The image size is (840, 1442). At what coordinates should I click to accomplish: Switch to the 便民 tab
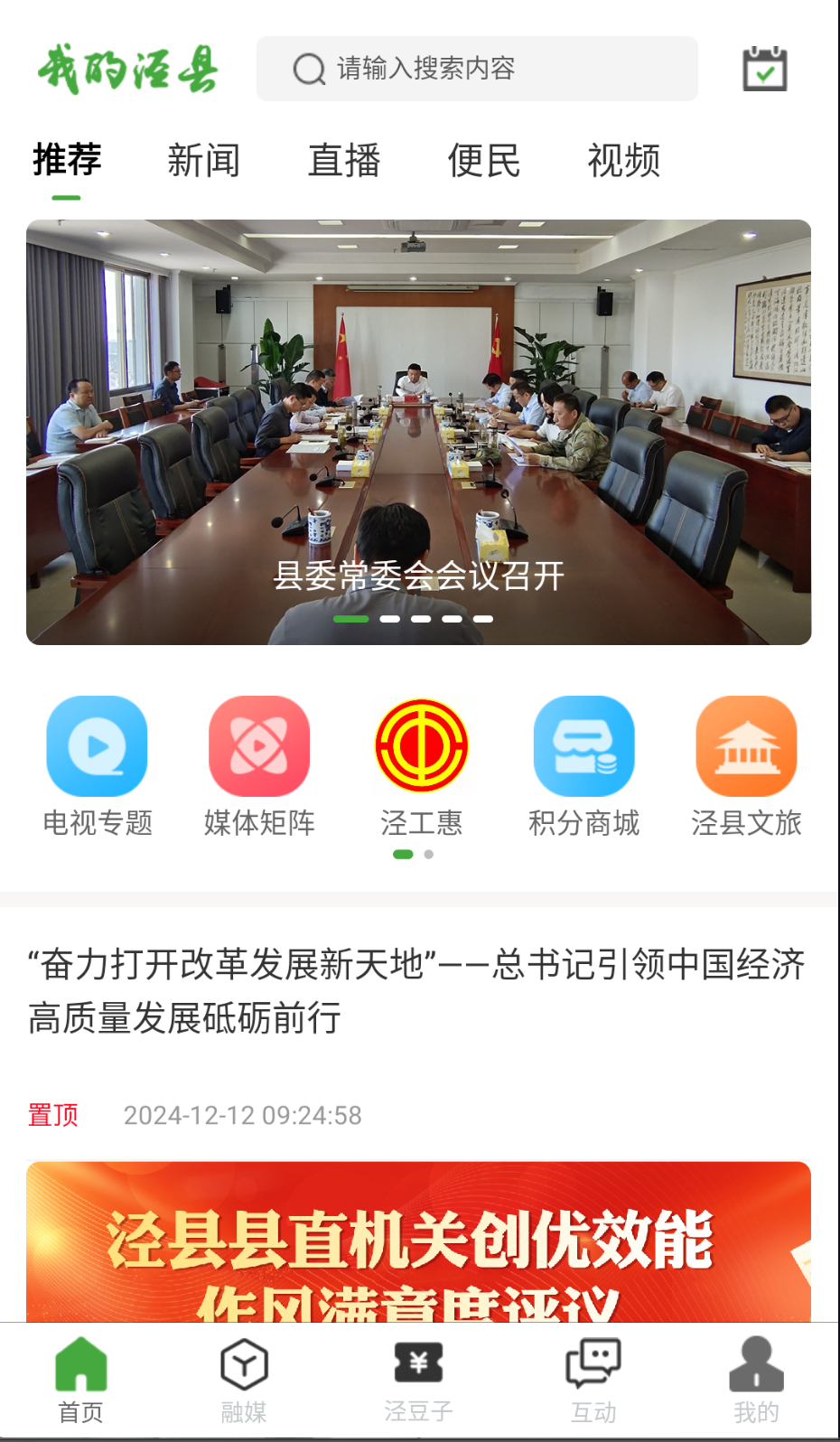click(484, 159)
